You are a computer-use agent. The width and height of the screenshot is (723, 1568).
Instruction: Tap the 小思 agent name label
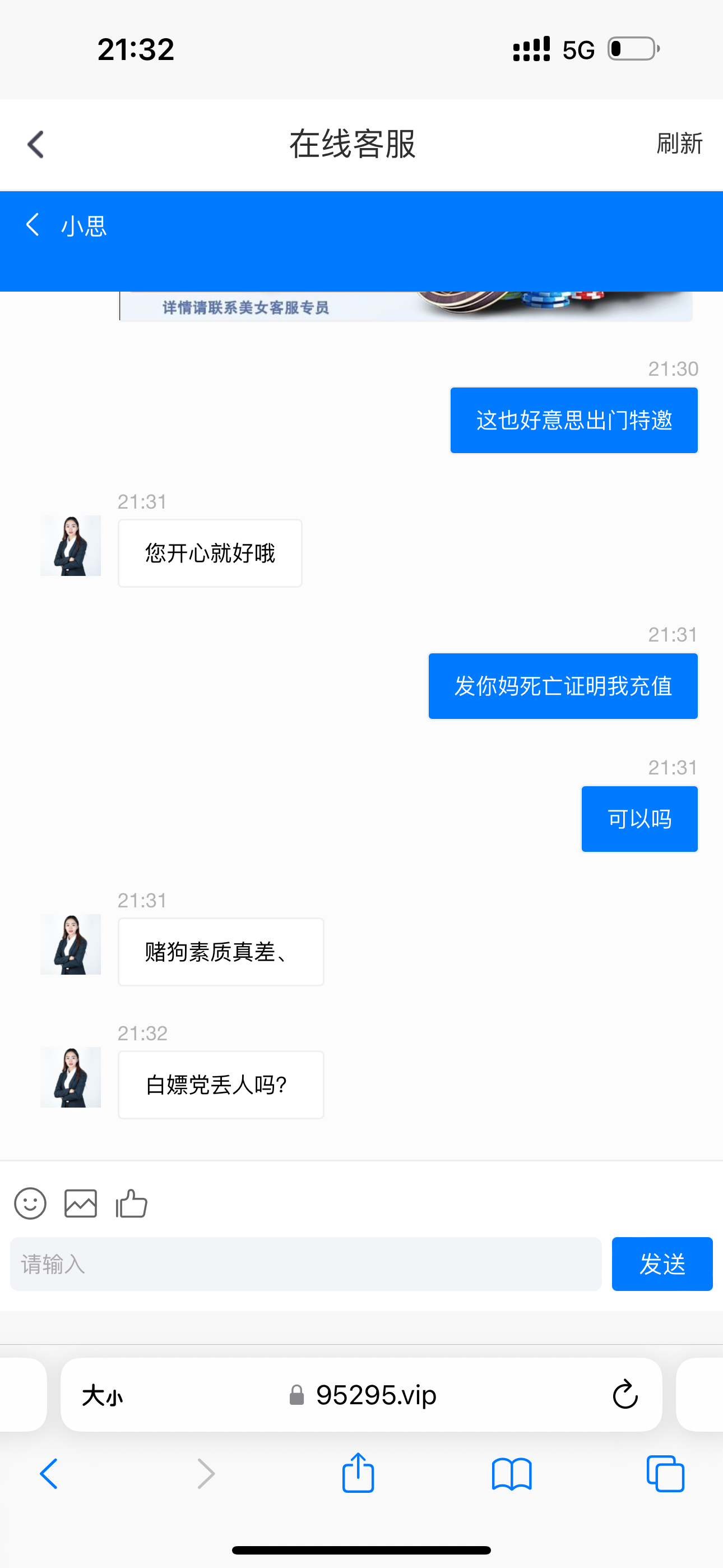[x=85, y=225]
